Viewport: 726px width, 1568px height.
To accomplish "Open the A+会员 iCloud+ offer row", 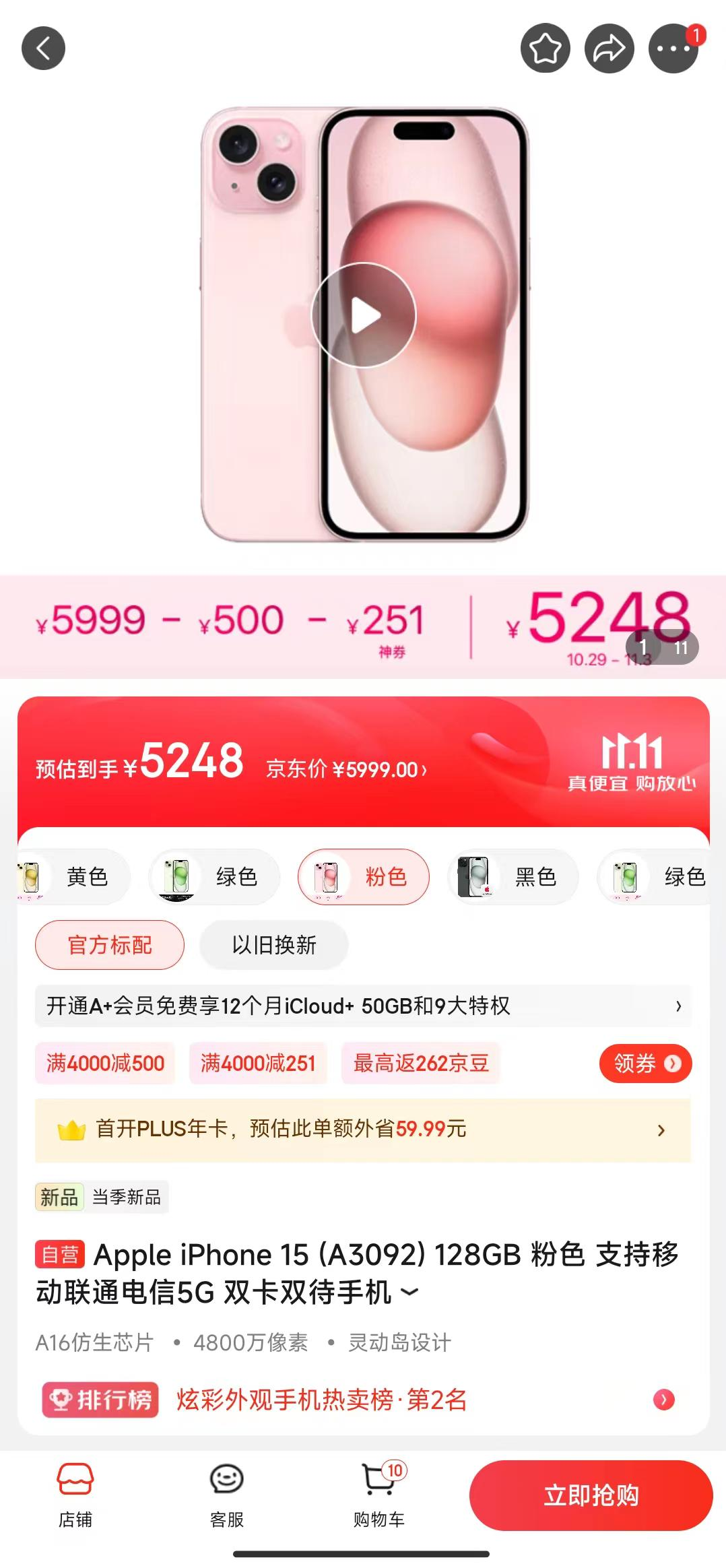I will 364,1006.
